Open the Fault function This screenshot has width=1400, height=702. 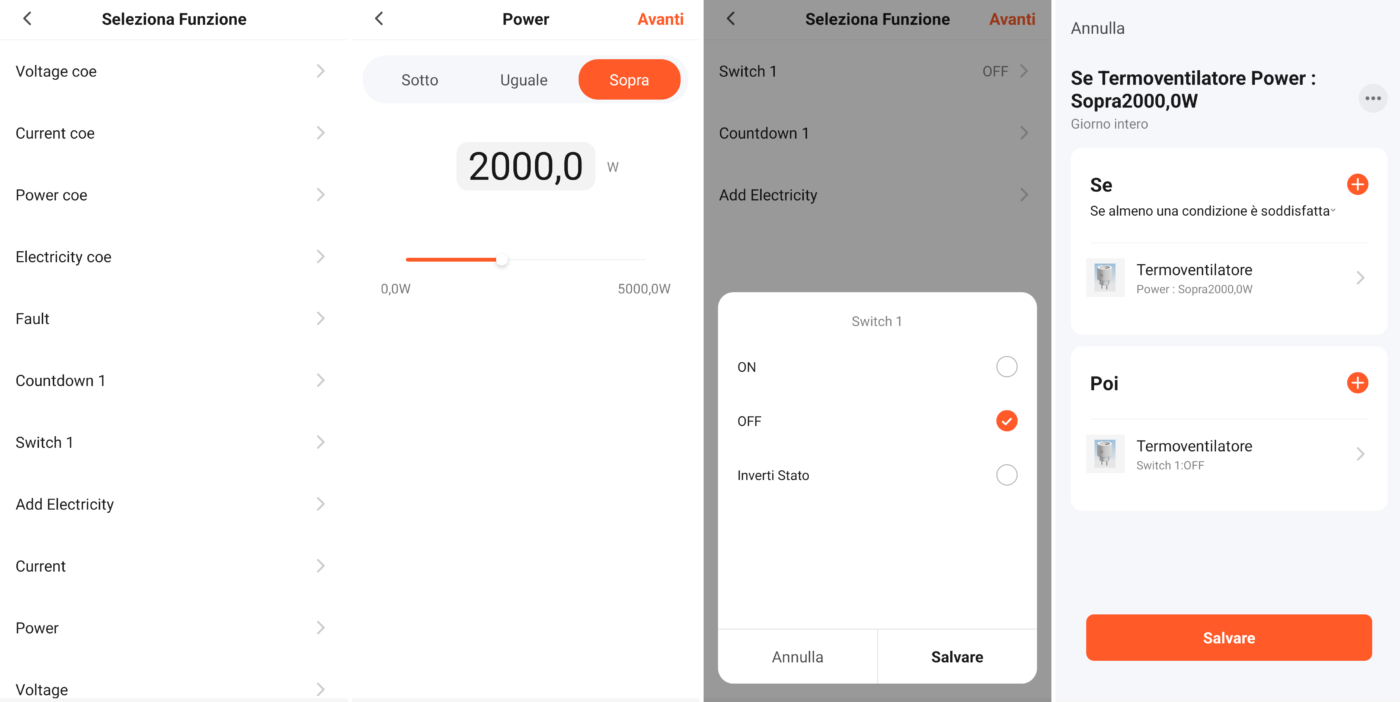170,319
